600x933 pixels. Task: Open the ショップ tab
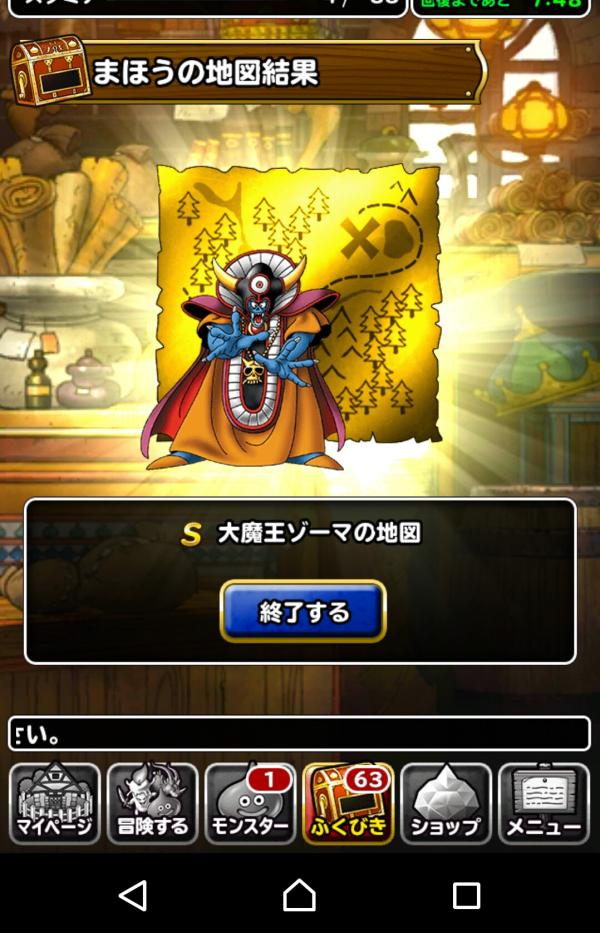coord(446,804)
